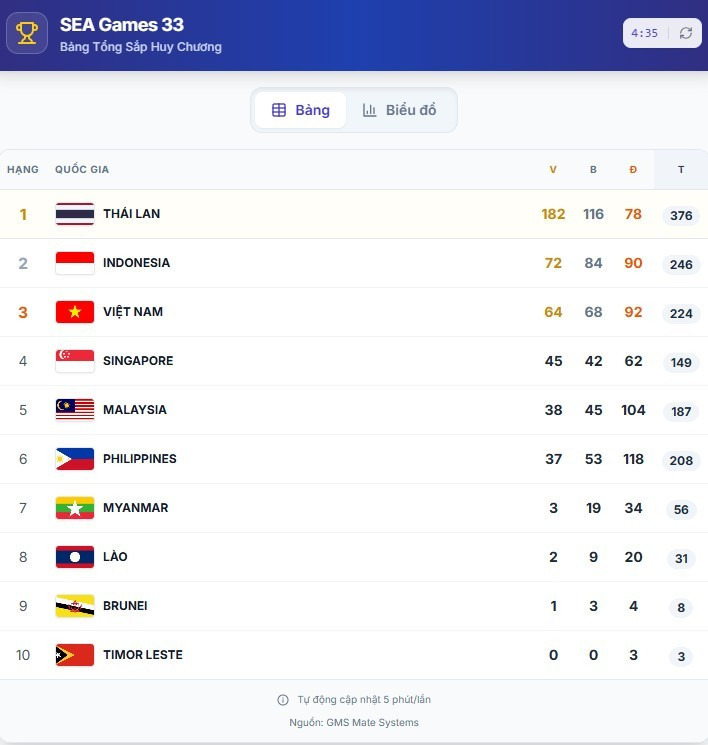Sort by total medals column T

(x=681, y=170)
